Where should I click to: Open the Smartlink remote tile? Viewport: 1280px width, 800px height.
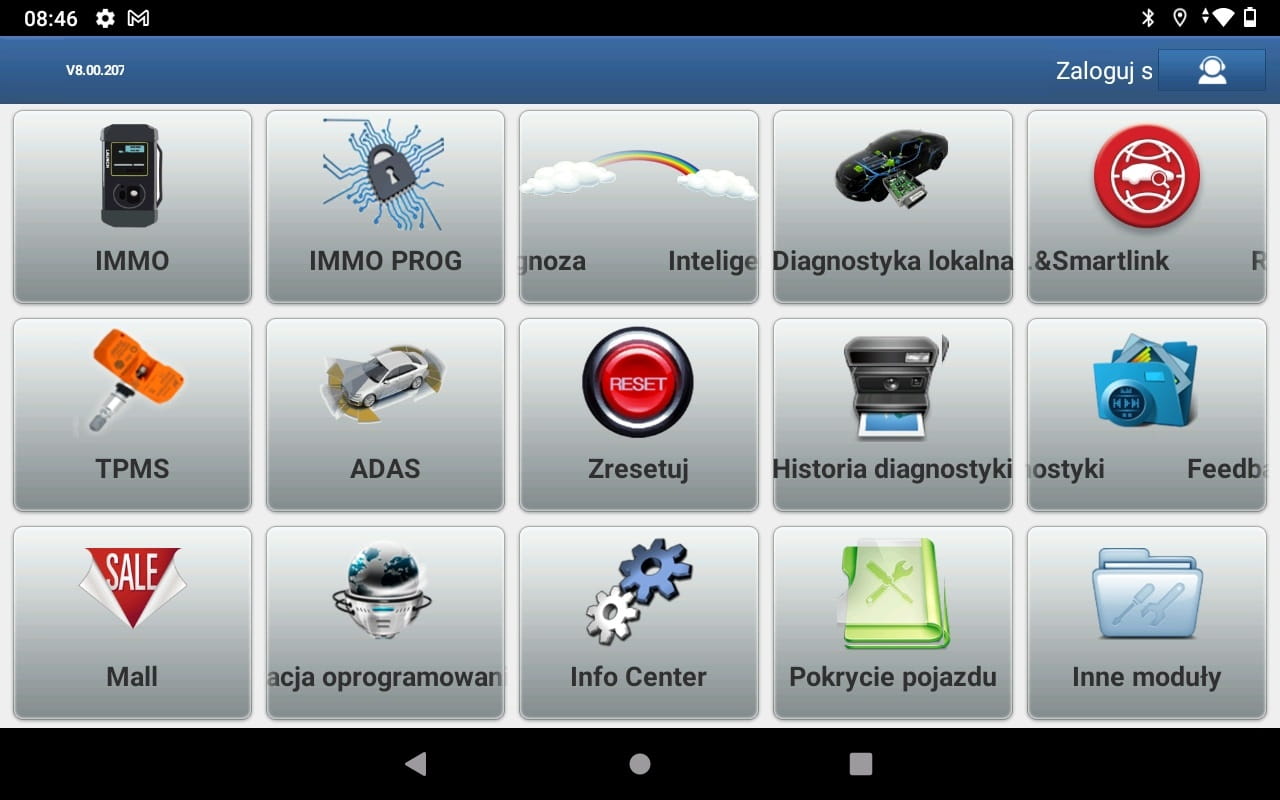click(1146, 207)
